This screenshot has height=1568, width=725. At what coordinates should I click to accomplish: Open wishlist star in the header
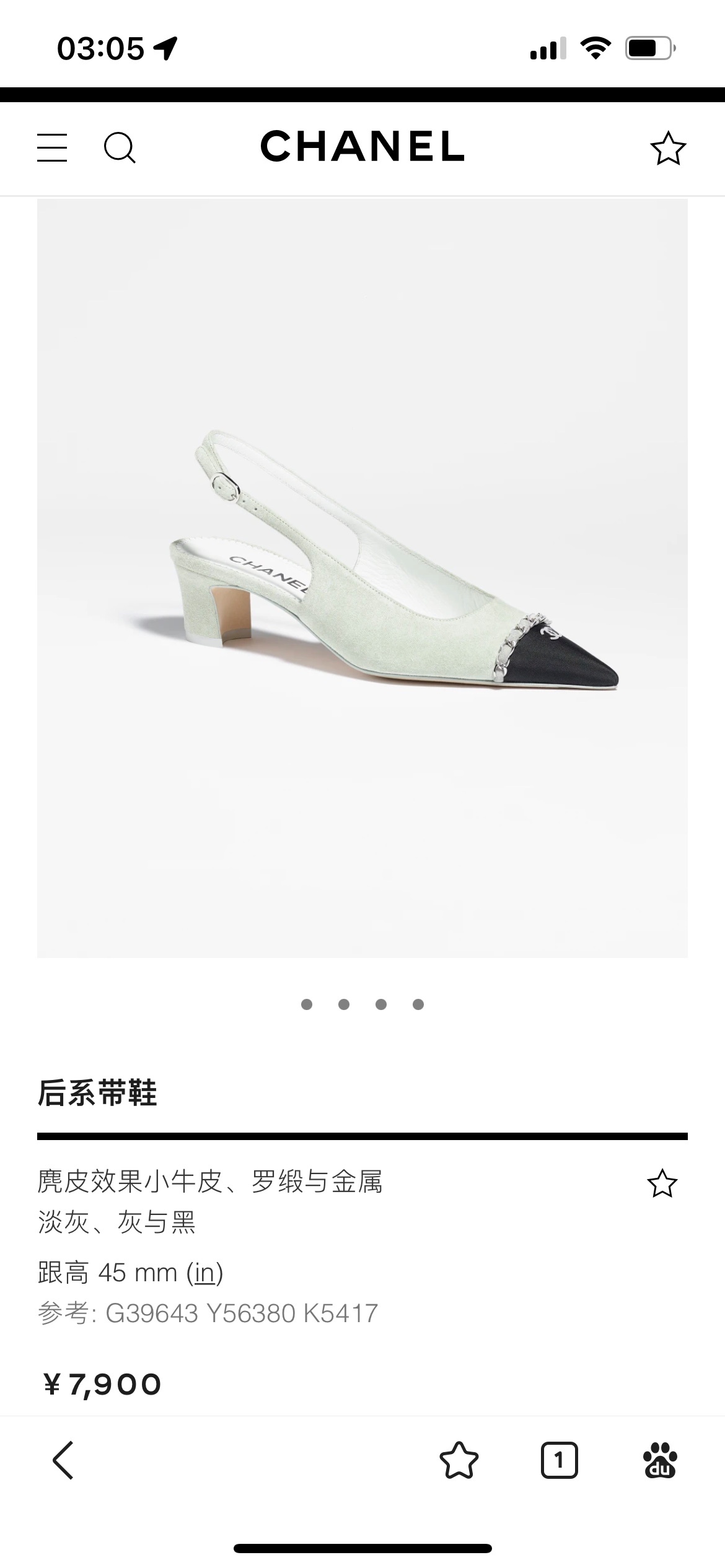667,149
